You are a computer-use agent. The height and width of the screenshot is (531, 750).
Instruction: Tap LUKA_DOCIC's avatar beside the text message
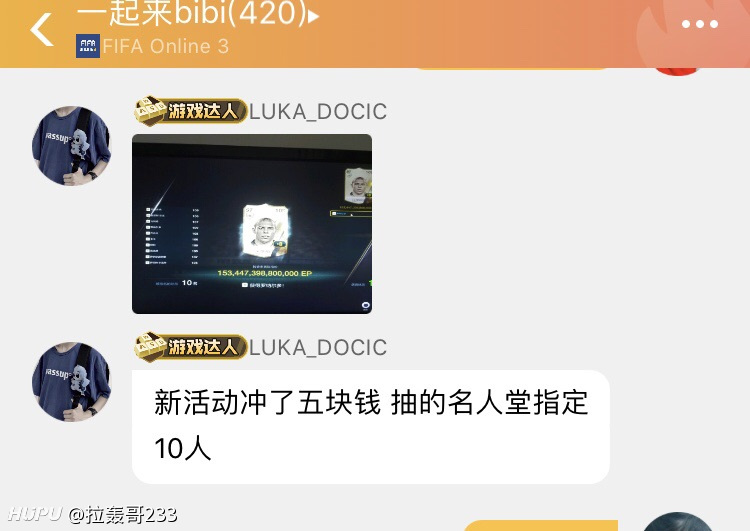71,382
